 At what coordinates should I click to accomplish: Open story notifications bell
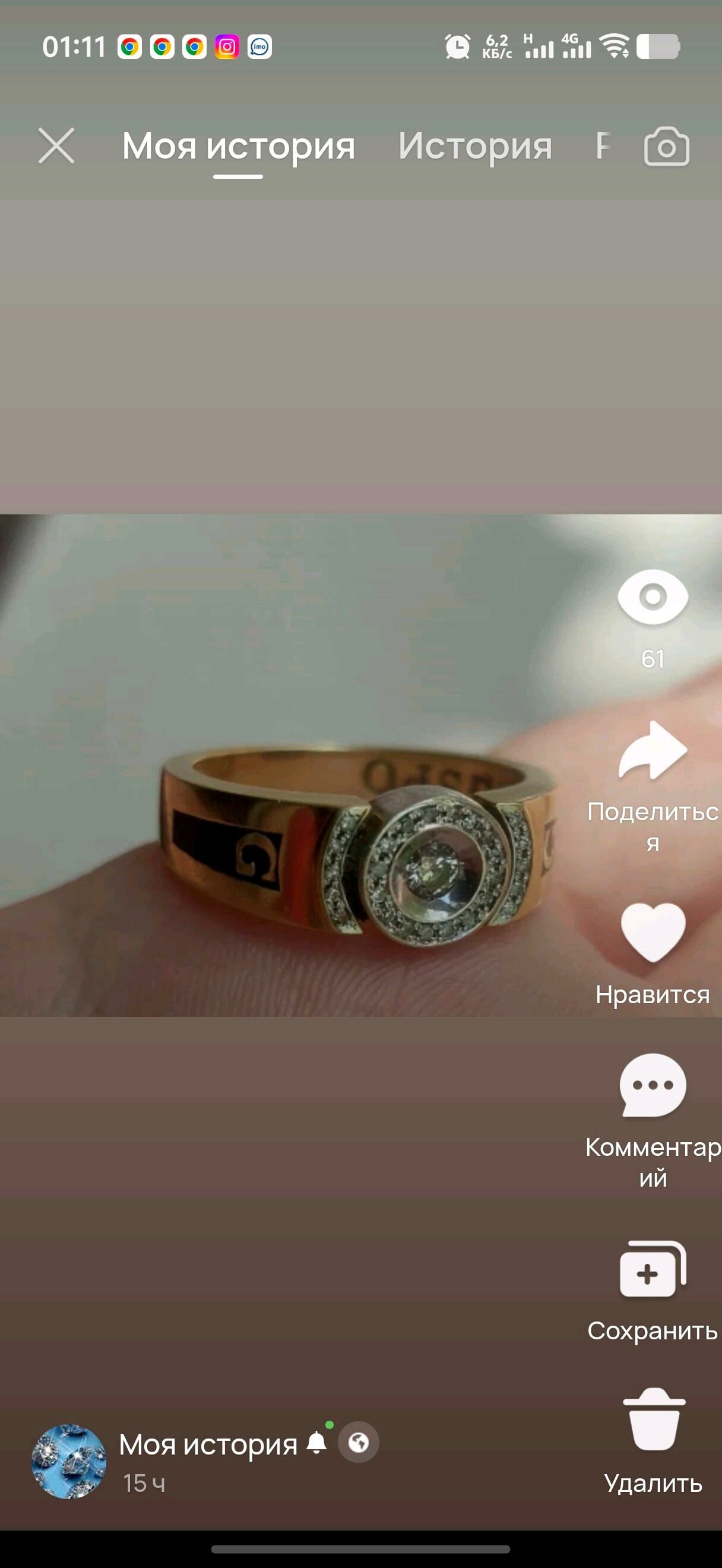point(316,1443)
